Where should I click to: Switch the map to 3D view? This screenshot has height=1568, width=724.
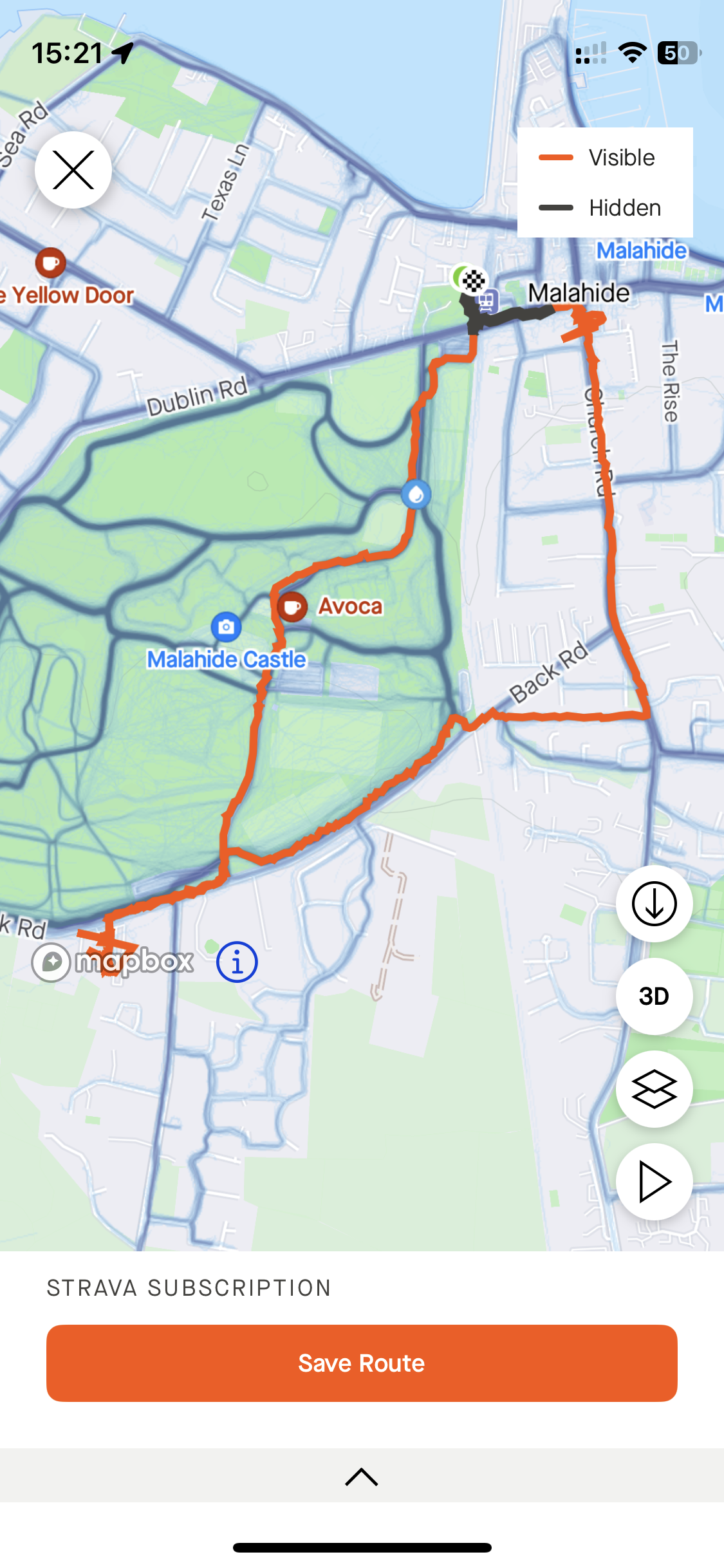point(654,996)
